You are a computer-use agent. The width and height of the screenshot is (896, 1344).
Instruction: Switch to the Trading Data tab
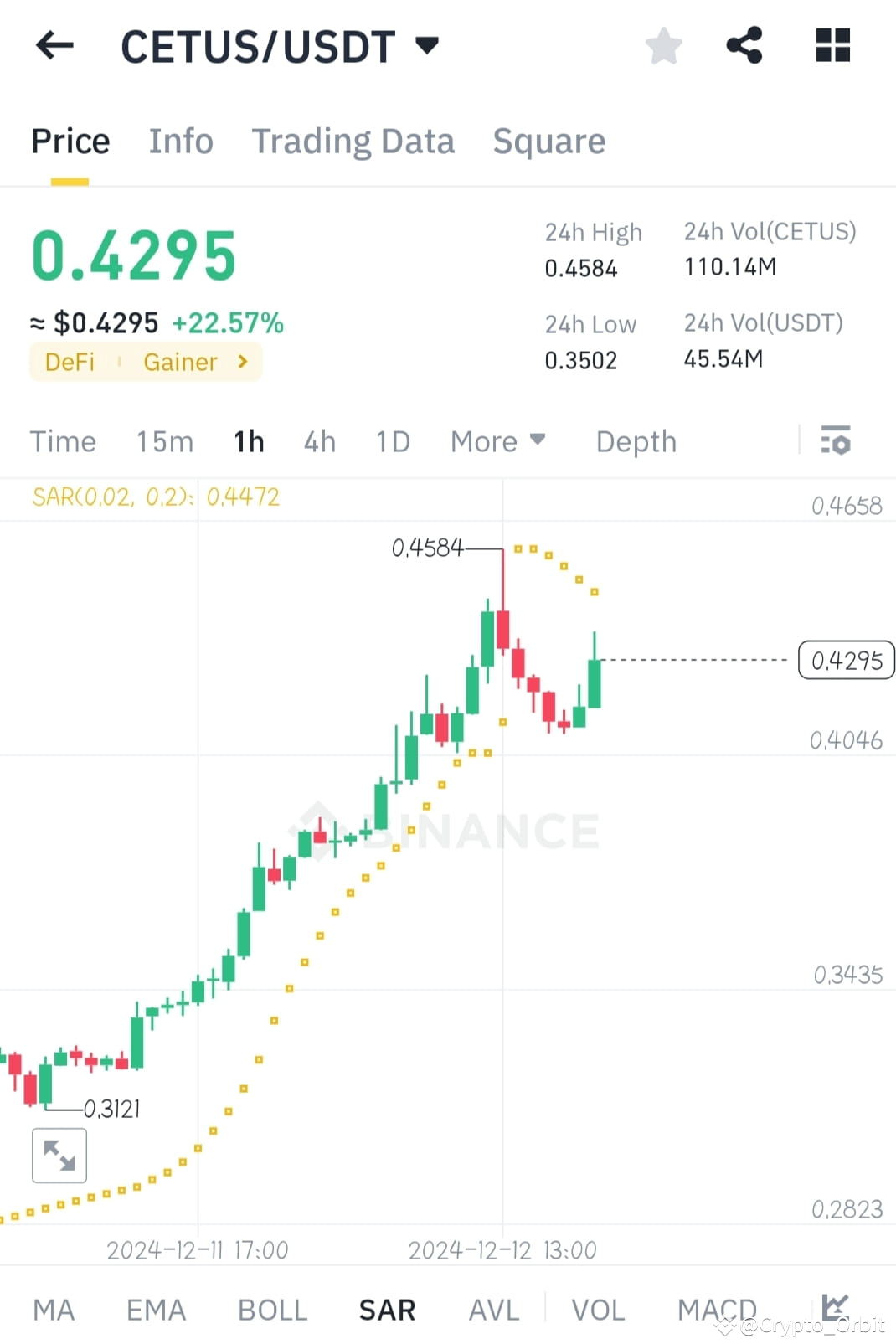(x=353, y=141)
